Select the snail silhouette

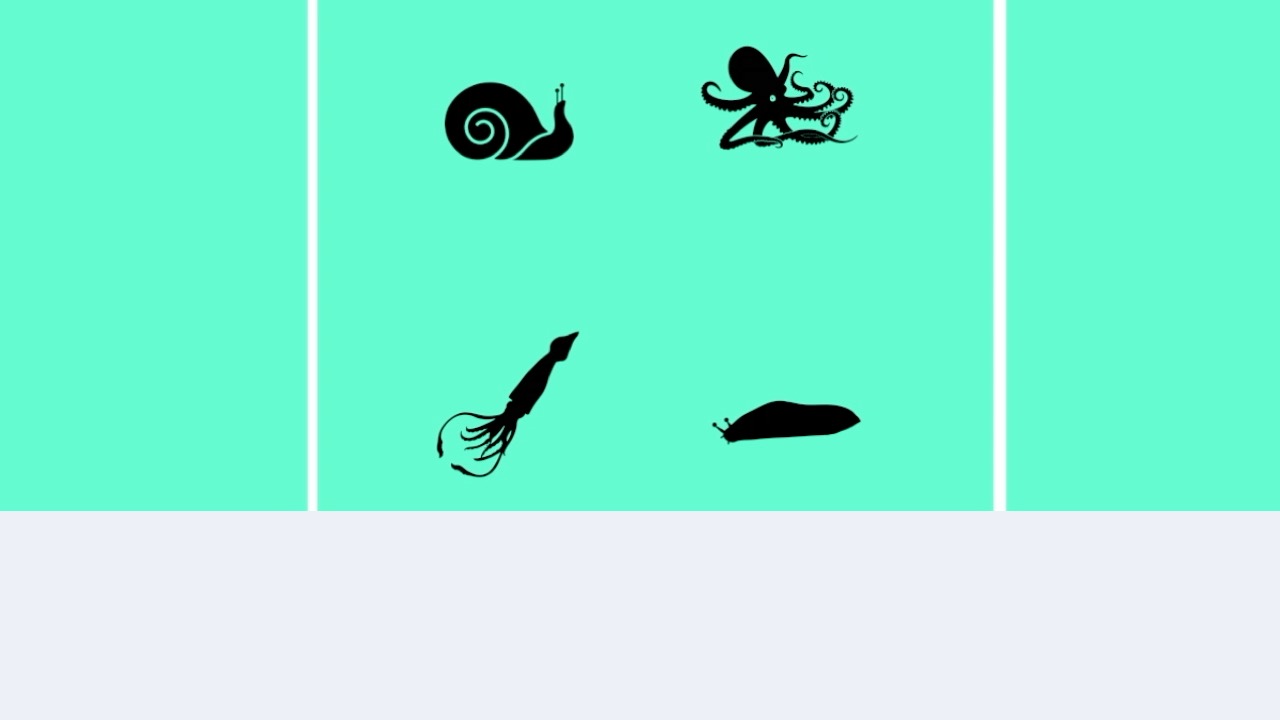pyautogui.click(x=505, y=124)
